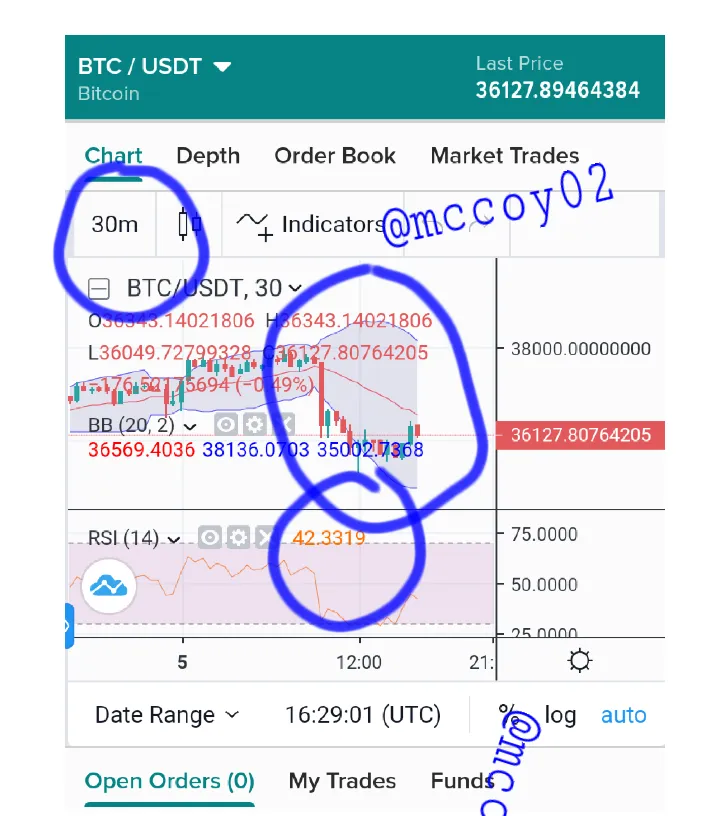
Task: Hide the RSI (14) indicator with the eye icon
Action: [210, 538]
